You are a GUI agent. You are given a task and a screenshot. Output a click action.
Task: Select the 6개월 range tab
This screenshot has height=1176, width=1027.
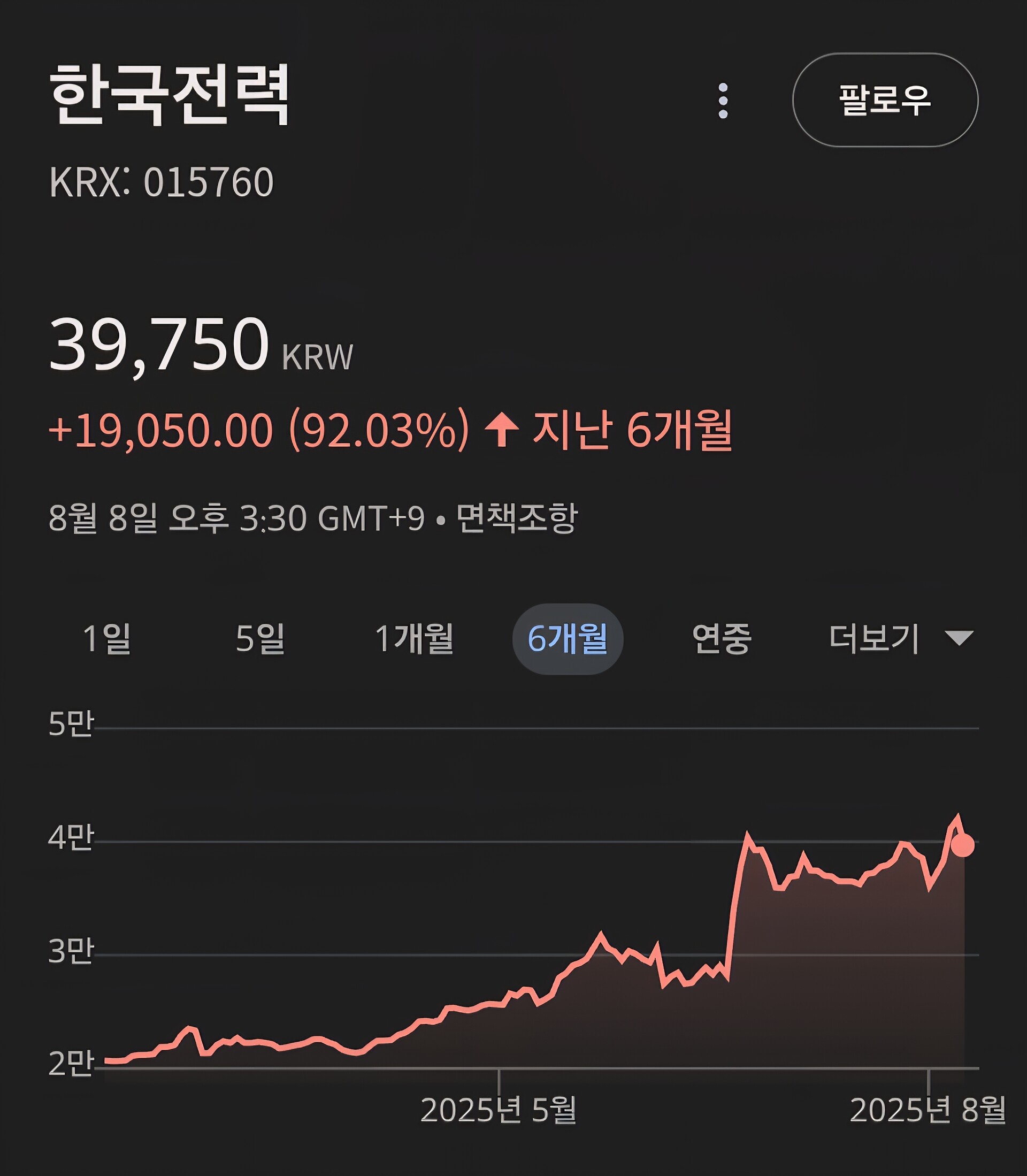(568, 639)
